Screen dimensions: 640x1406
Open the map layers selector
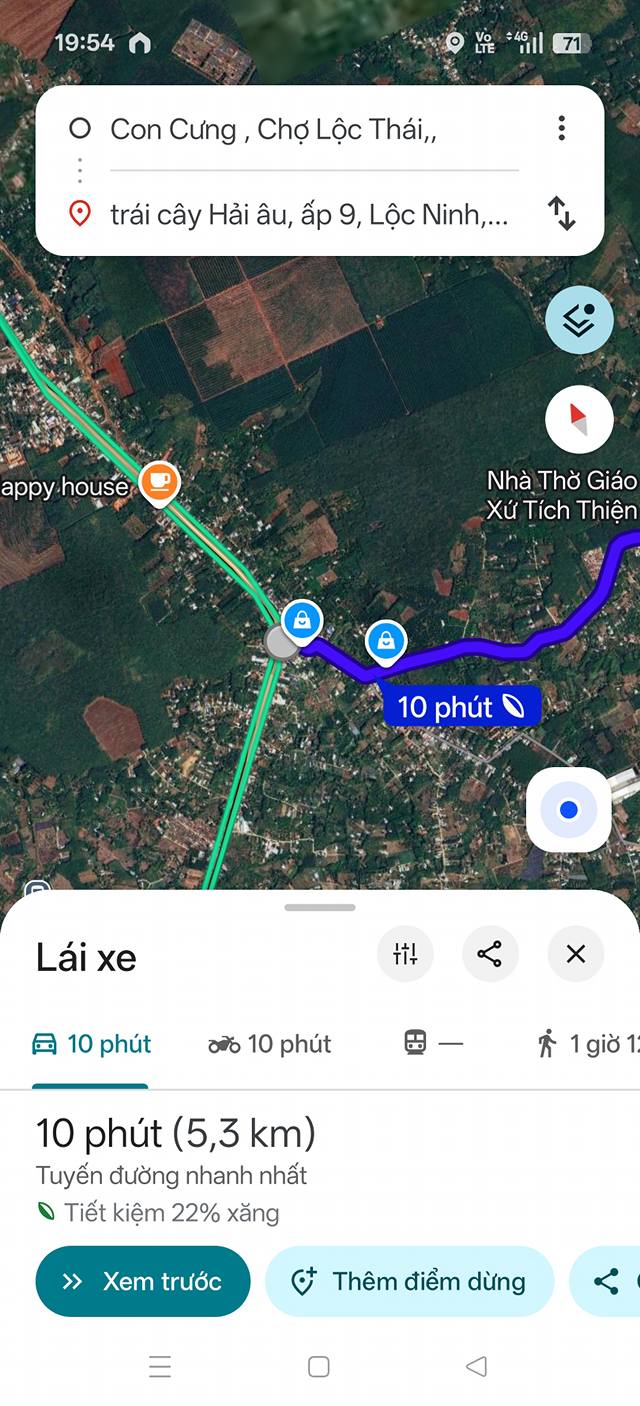579,320
